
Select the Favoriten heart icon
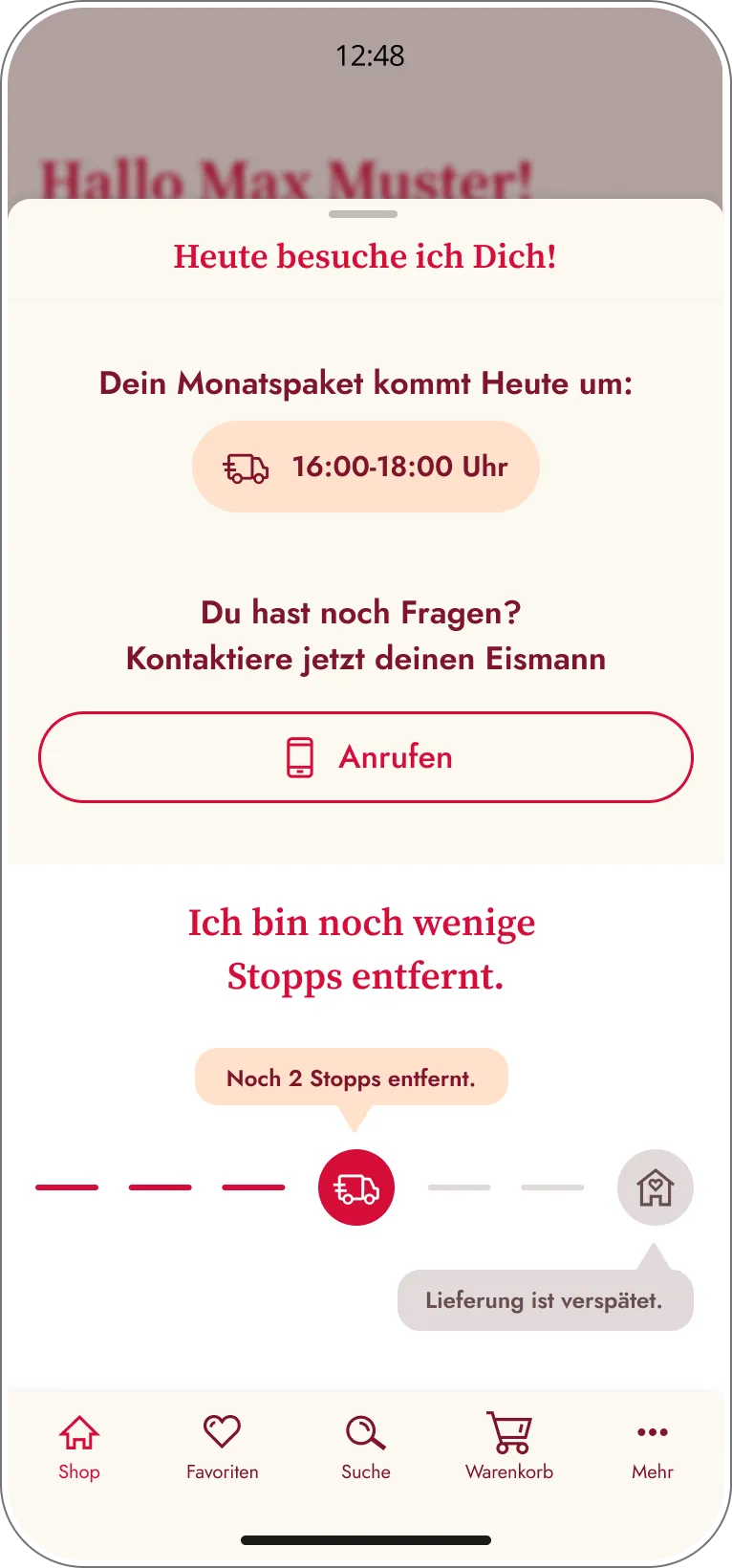[x=222, y=1431]
